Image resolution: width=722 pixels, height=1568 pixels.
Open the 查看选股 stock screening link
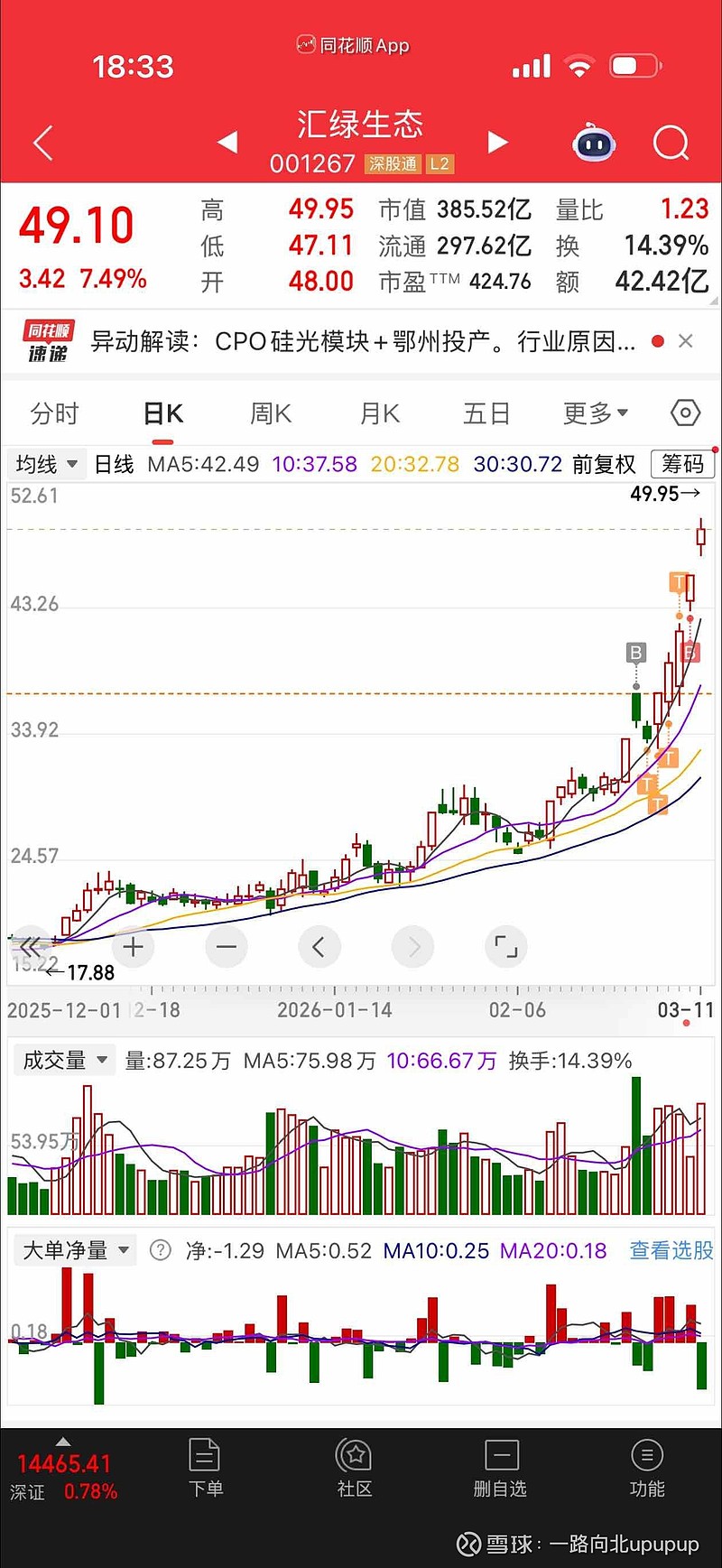point(671,1250)
